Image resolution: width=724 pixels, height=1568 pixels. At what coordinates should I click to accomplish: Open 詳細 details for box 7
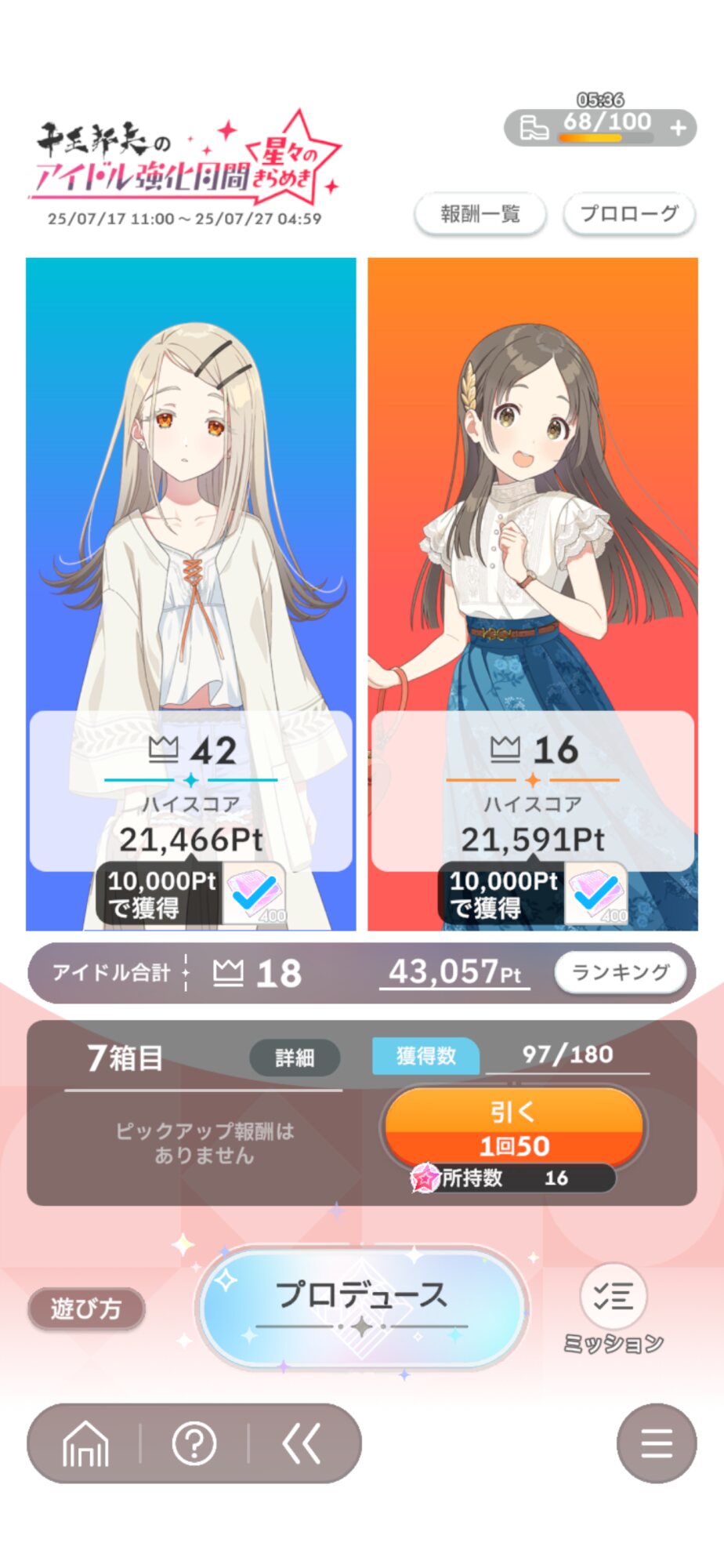[295, 1058]
